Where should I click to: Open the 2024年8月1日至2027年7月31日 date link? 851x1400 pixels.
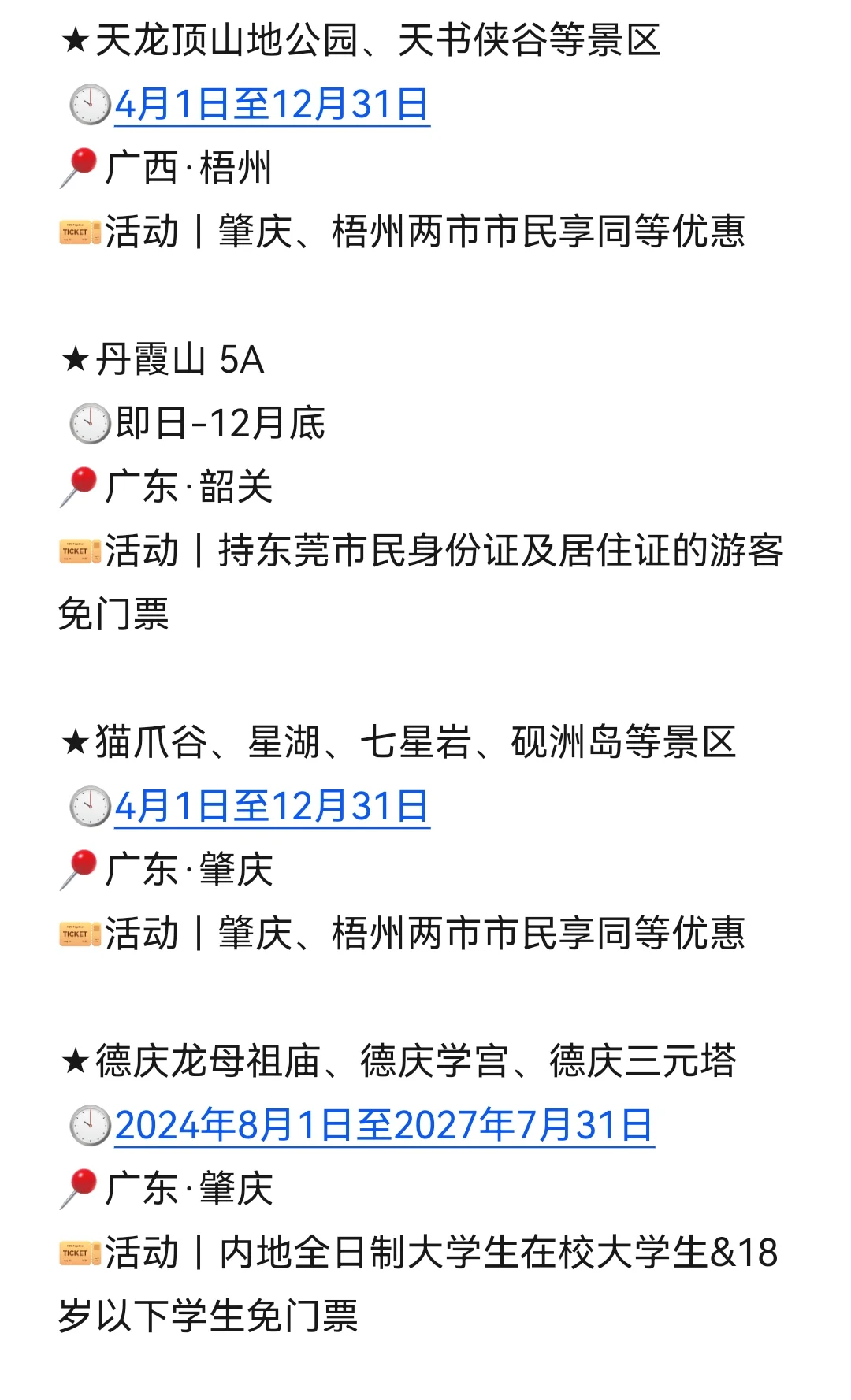(x=385, y=1125)
